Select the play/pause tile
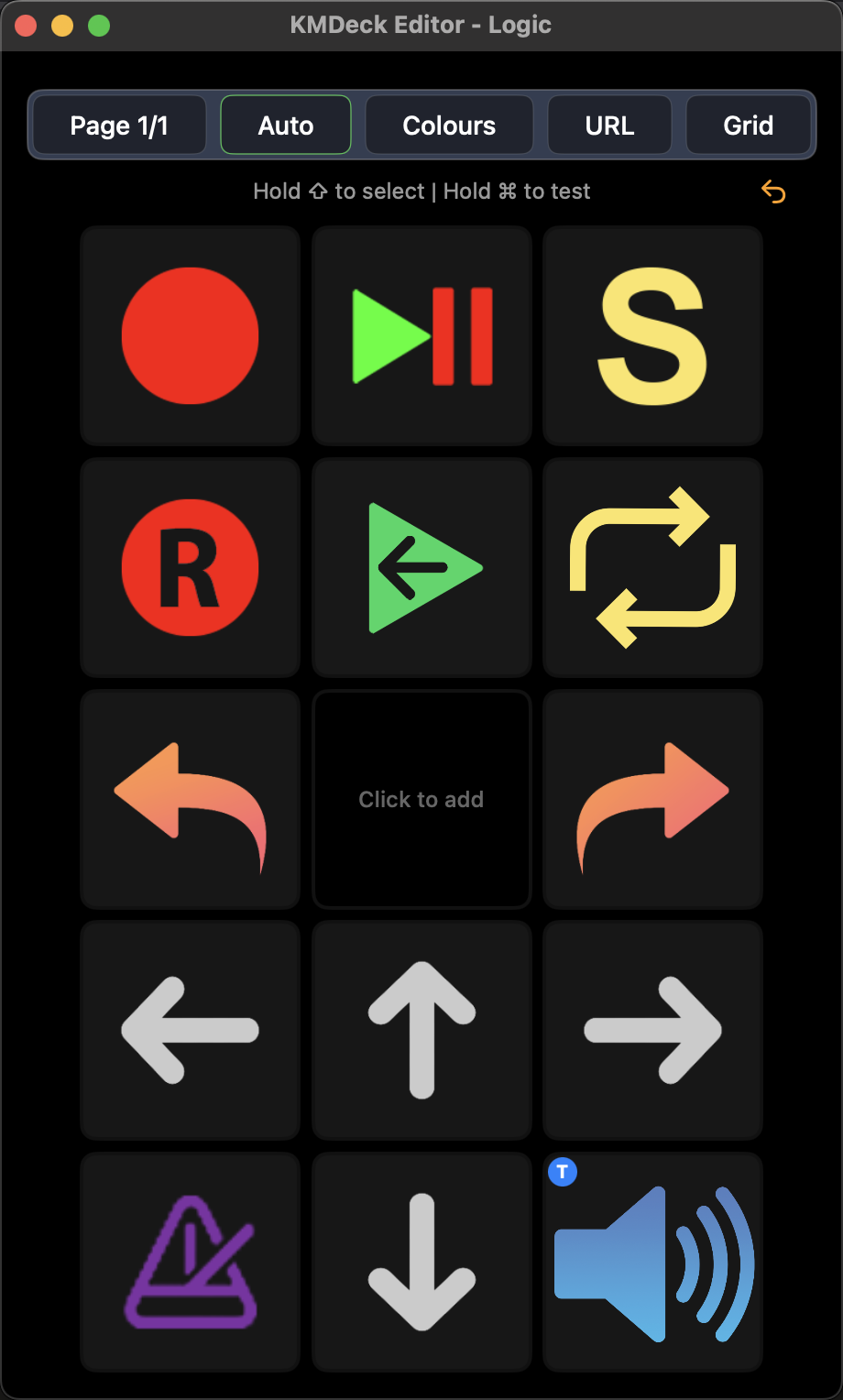The image size is (843, 1400). [421, 336]
